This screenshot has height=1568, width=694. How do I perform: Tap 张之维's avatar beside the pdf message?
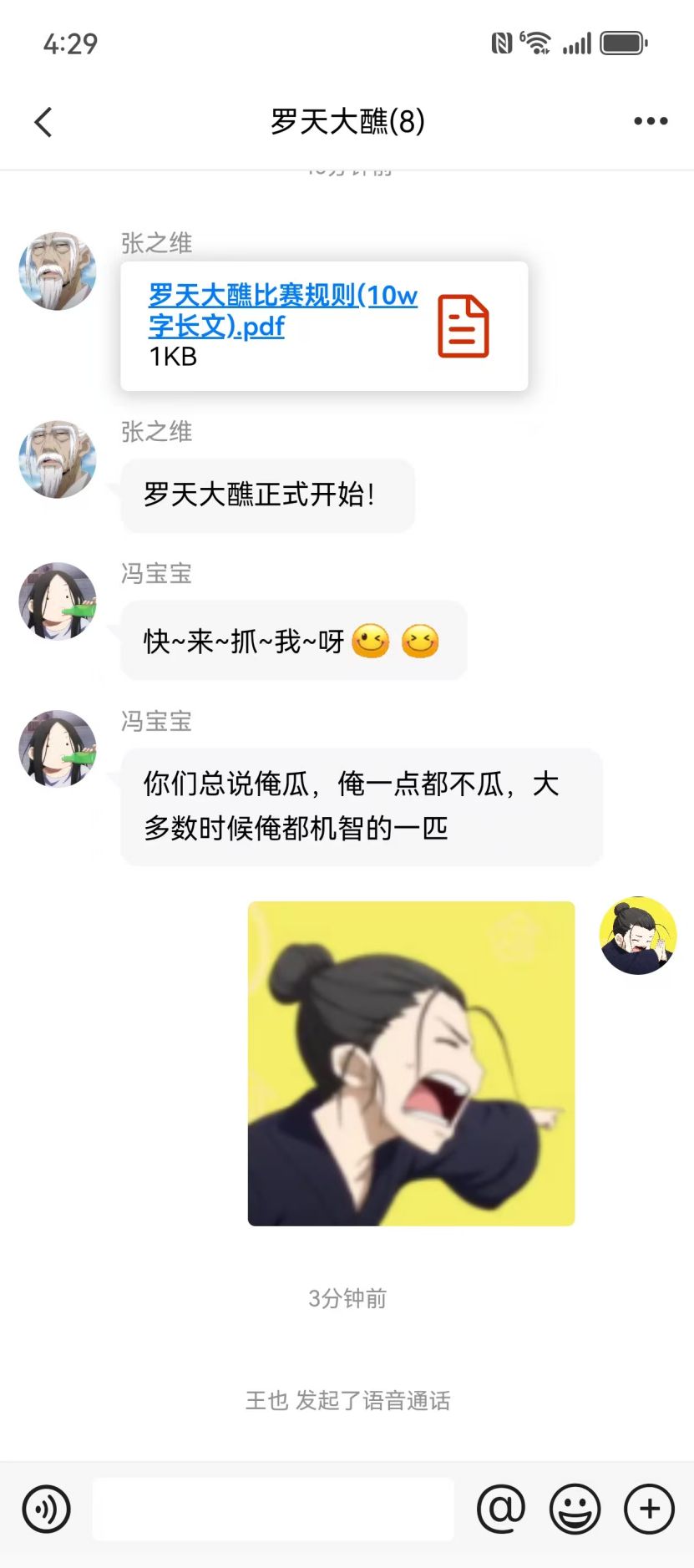(x=58, y=271)
